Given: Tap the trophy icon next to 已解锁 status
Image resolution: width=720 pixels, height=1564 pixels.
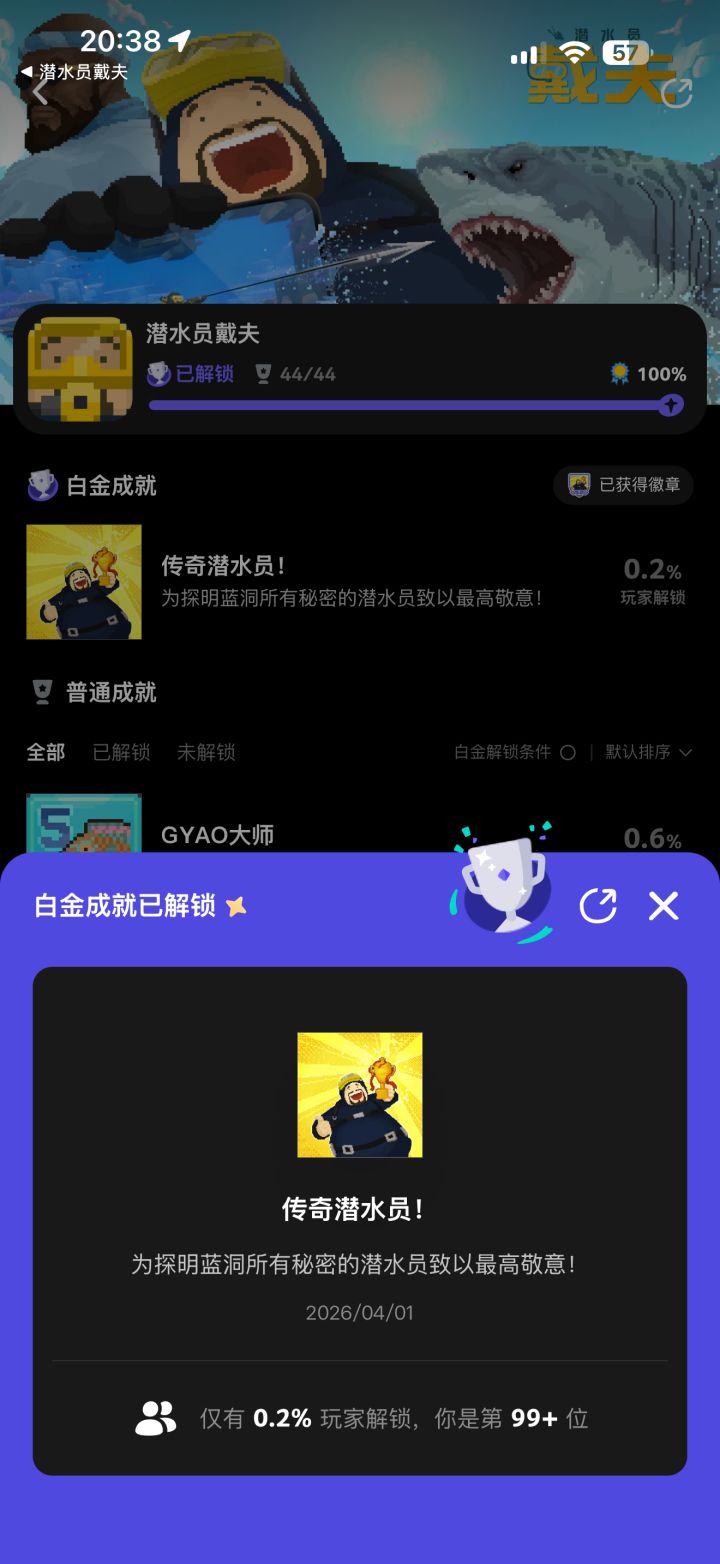Looking at the screenshot, I should [156, 373].
